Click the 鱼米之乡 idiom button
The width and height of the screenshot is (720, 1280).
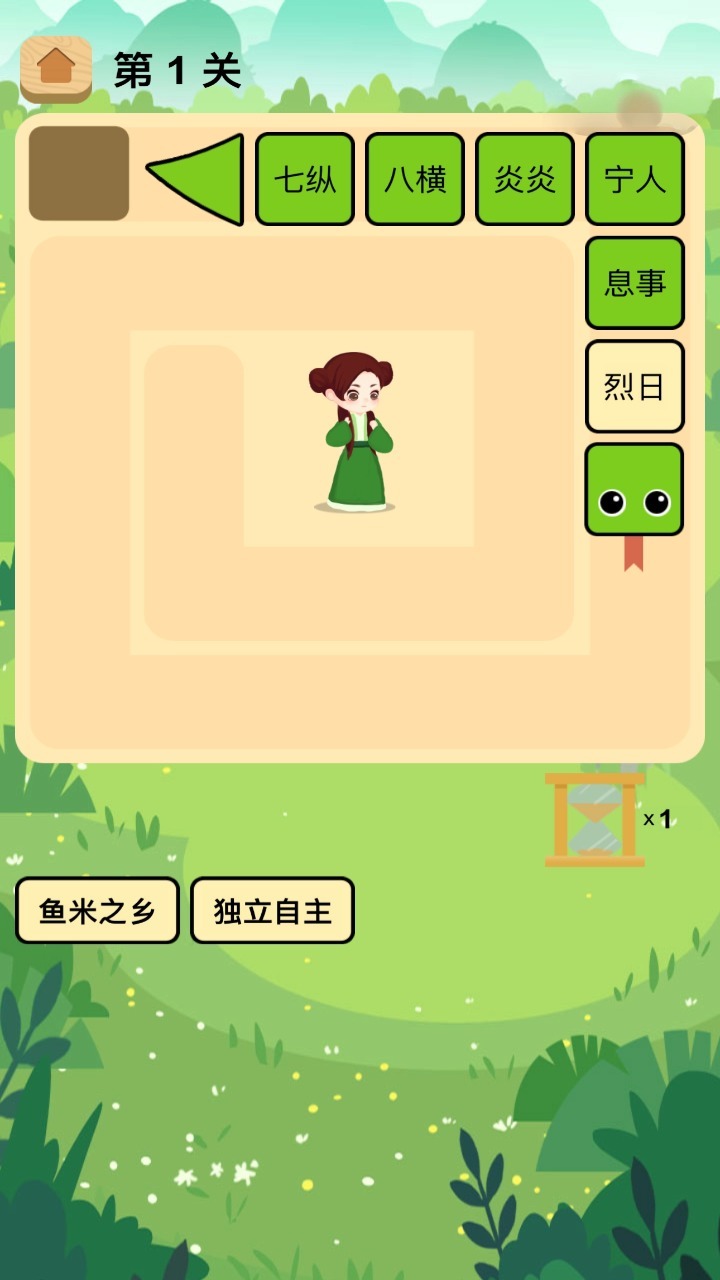coord(97,910)
